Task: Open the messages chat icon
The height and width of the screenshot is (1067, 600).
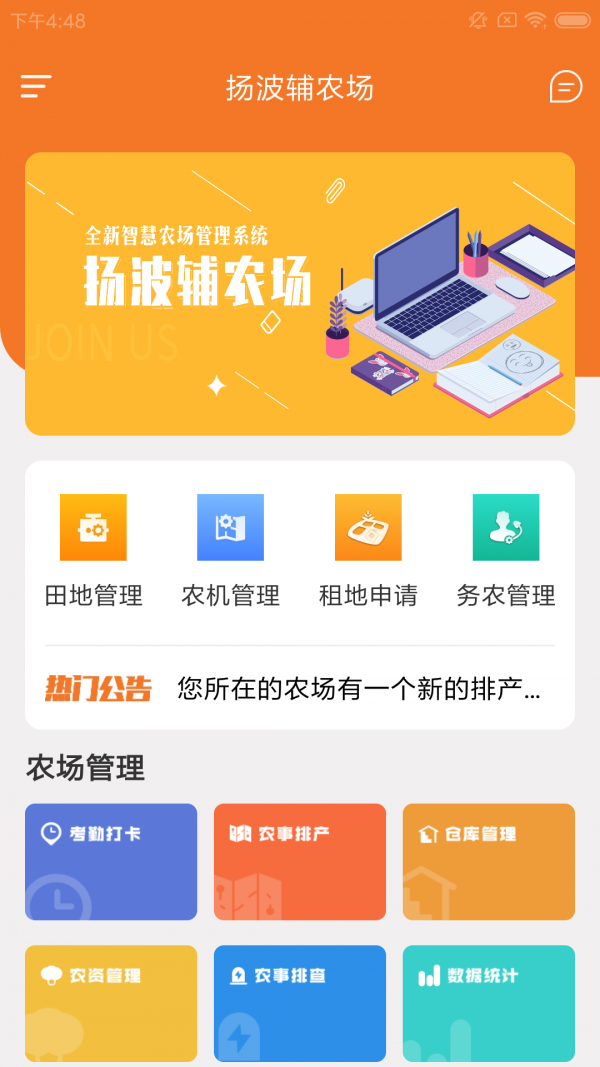Action: [x=565, y=88]
